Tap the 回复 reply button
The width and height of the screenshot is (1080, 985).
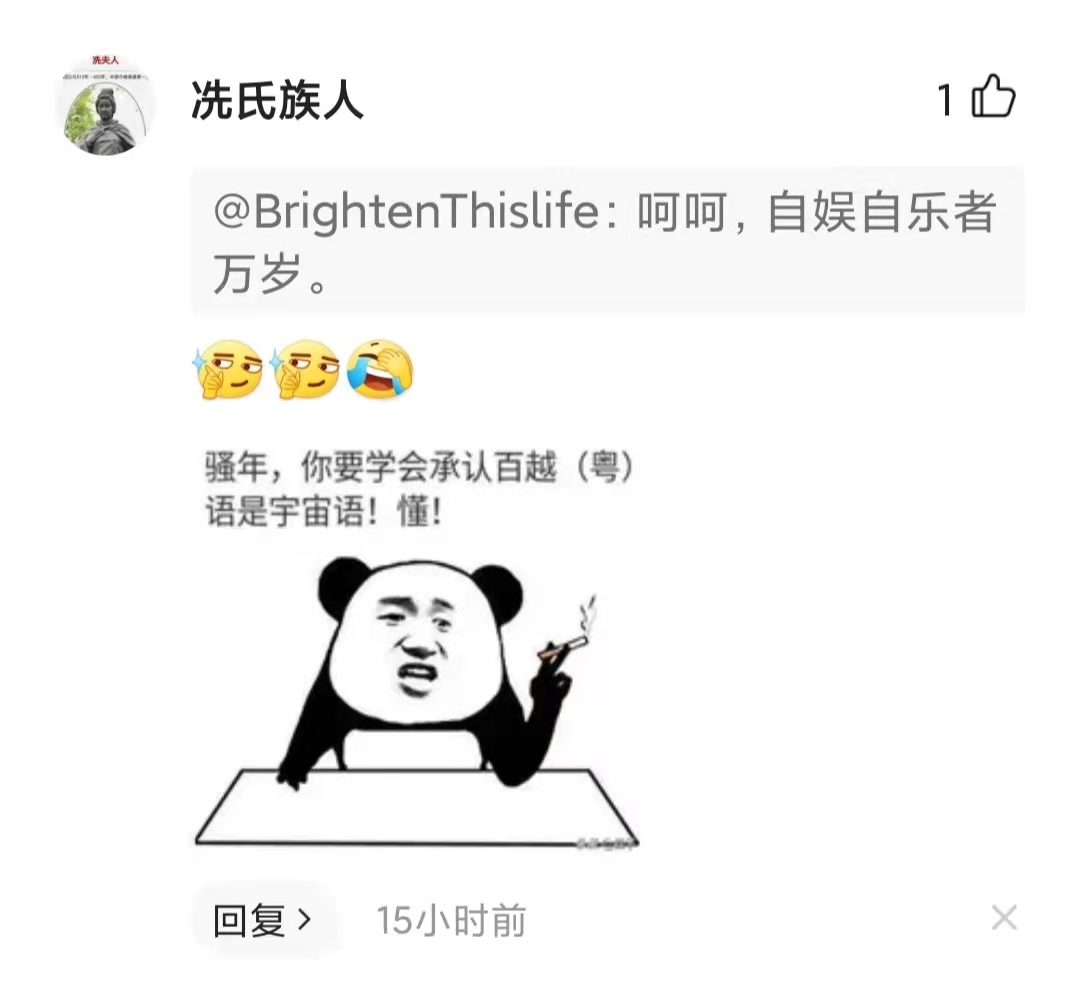(x=264, y=920)
